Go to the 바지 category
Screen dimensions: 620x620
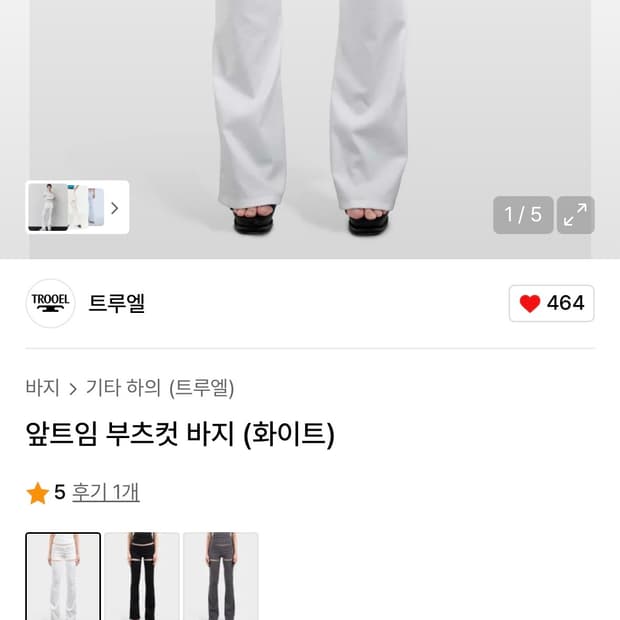42,388
